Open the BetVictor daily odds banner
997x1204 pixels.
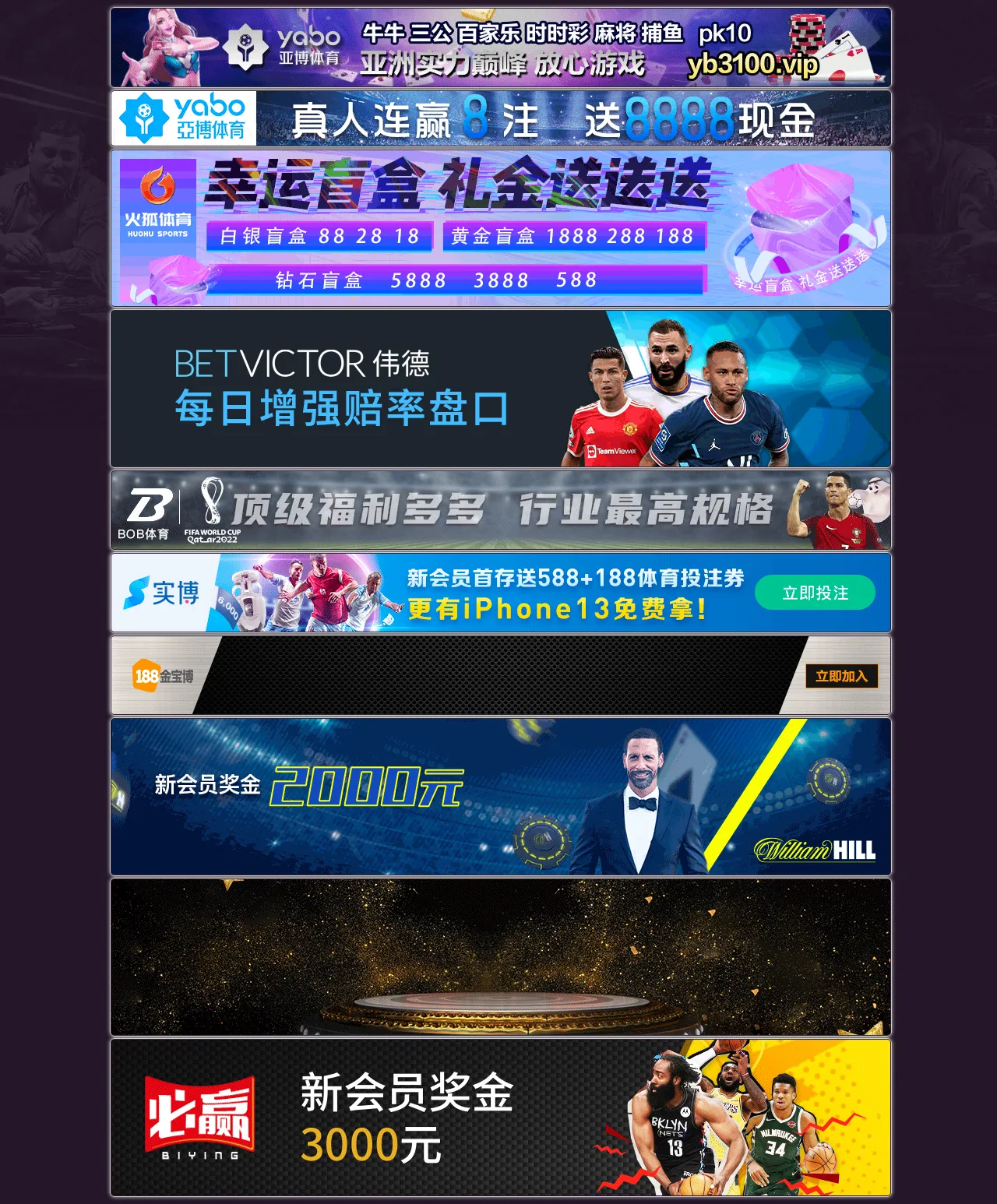500,389
